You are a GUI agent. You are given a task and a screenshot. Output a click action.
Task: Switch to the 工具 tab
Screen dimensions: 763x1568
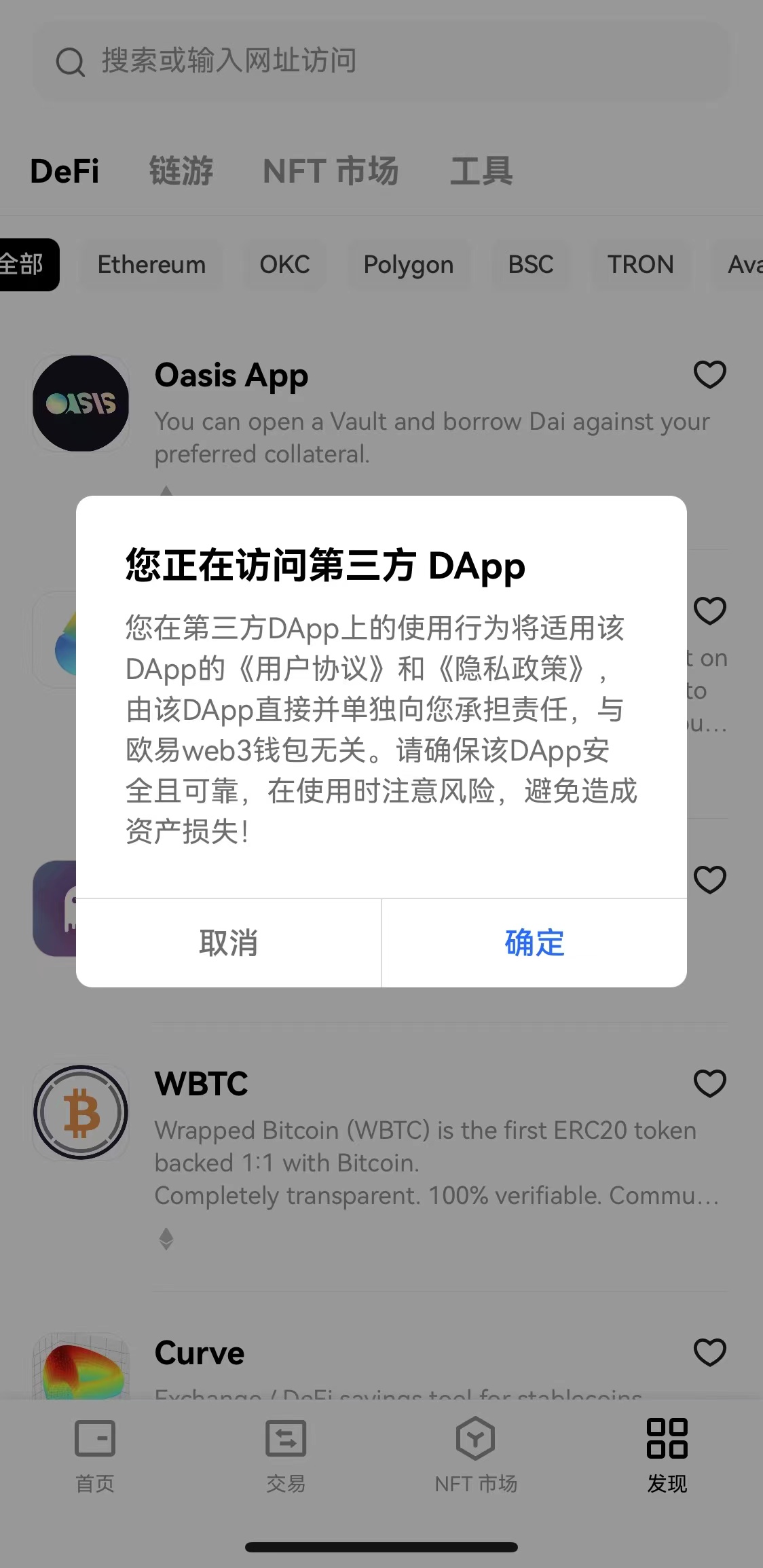point(481,170)
